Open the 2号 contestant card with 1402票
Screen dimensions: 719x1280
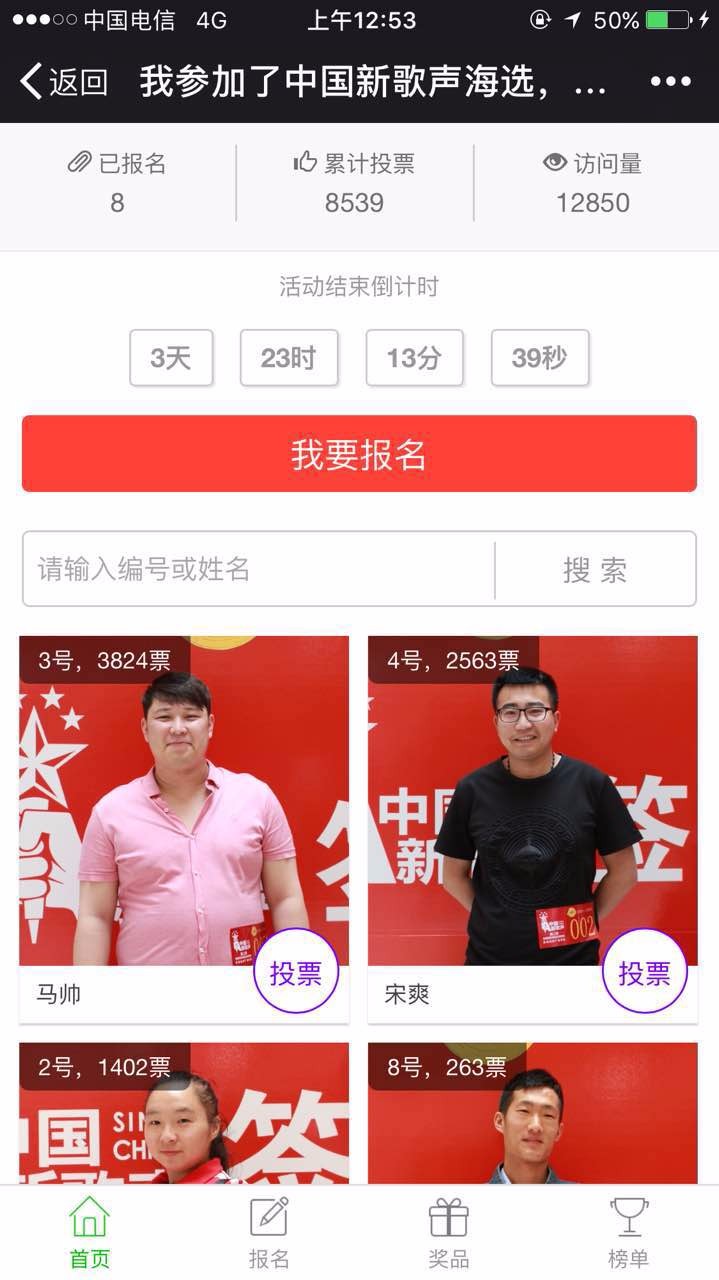pyautogui.click(x=184, y=1120)
